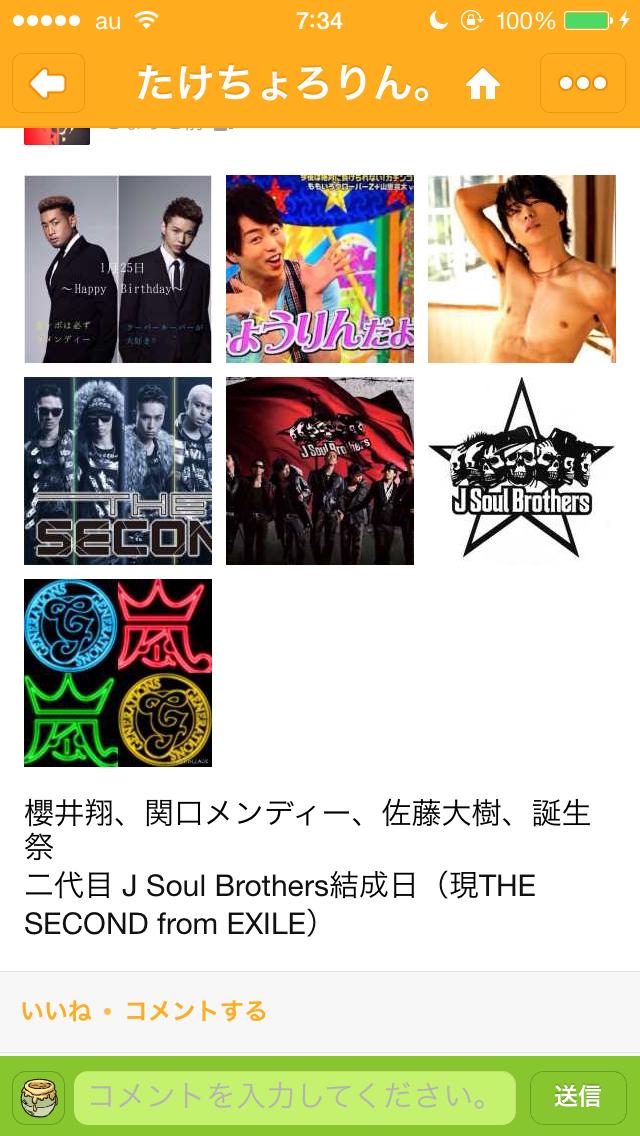Go back using the arrow button
640x1136 pixels.
[x=48, y=83]
